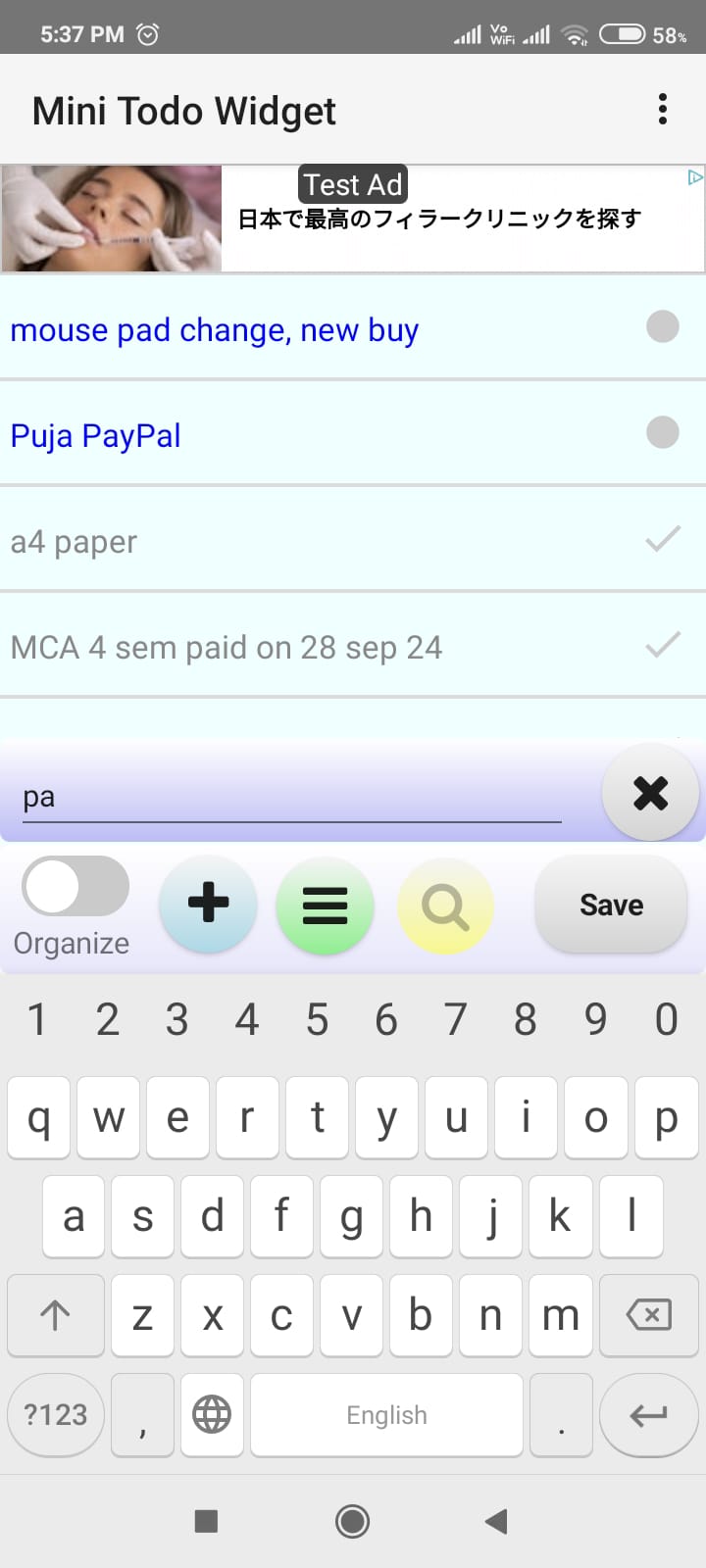
Task: Uncheck 'MCA 4 sem paid' completed item
Action: pos(663,645)
